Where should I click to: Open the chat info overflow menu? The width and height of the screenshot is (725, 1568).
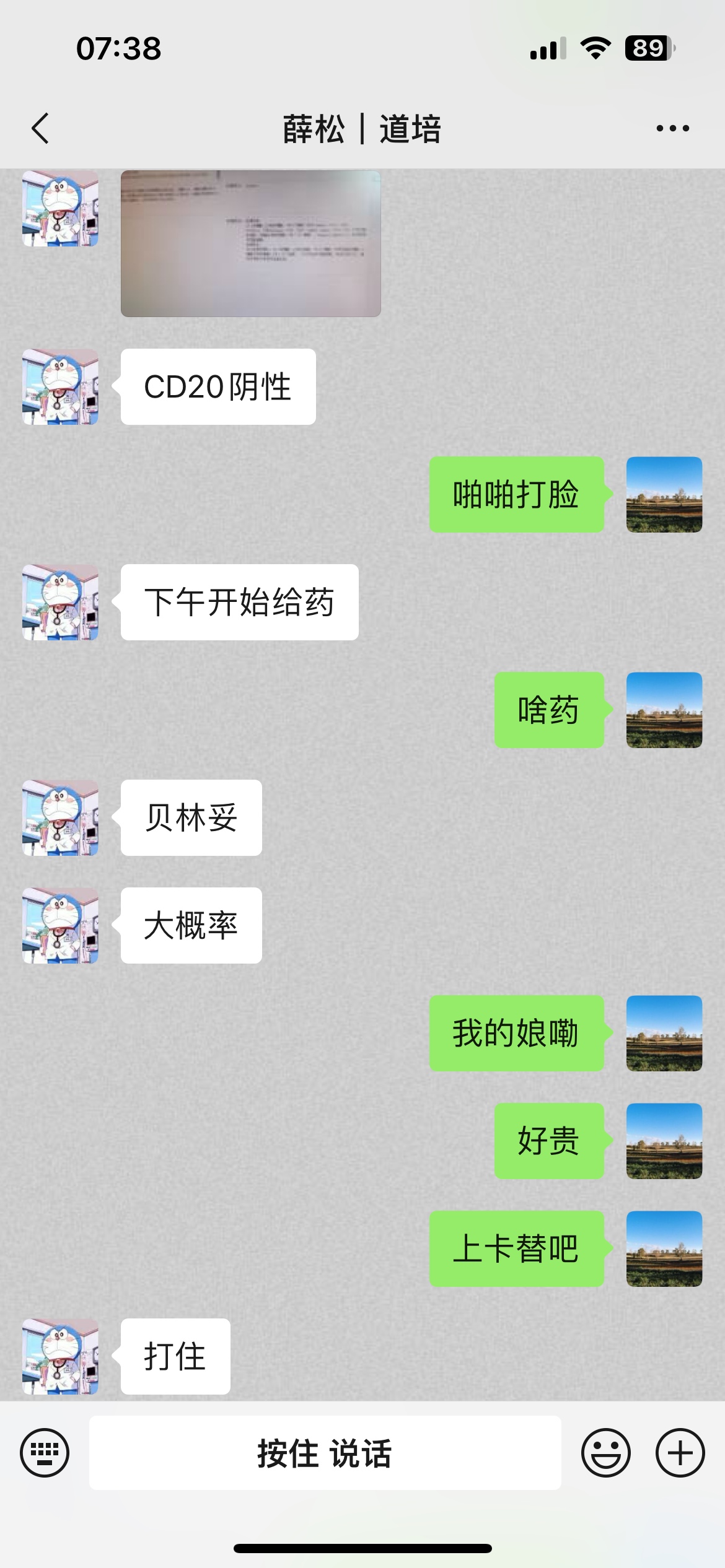pos(672,129)
